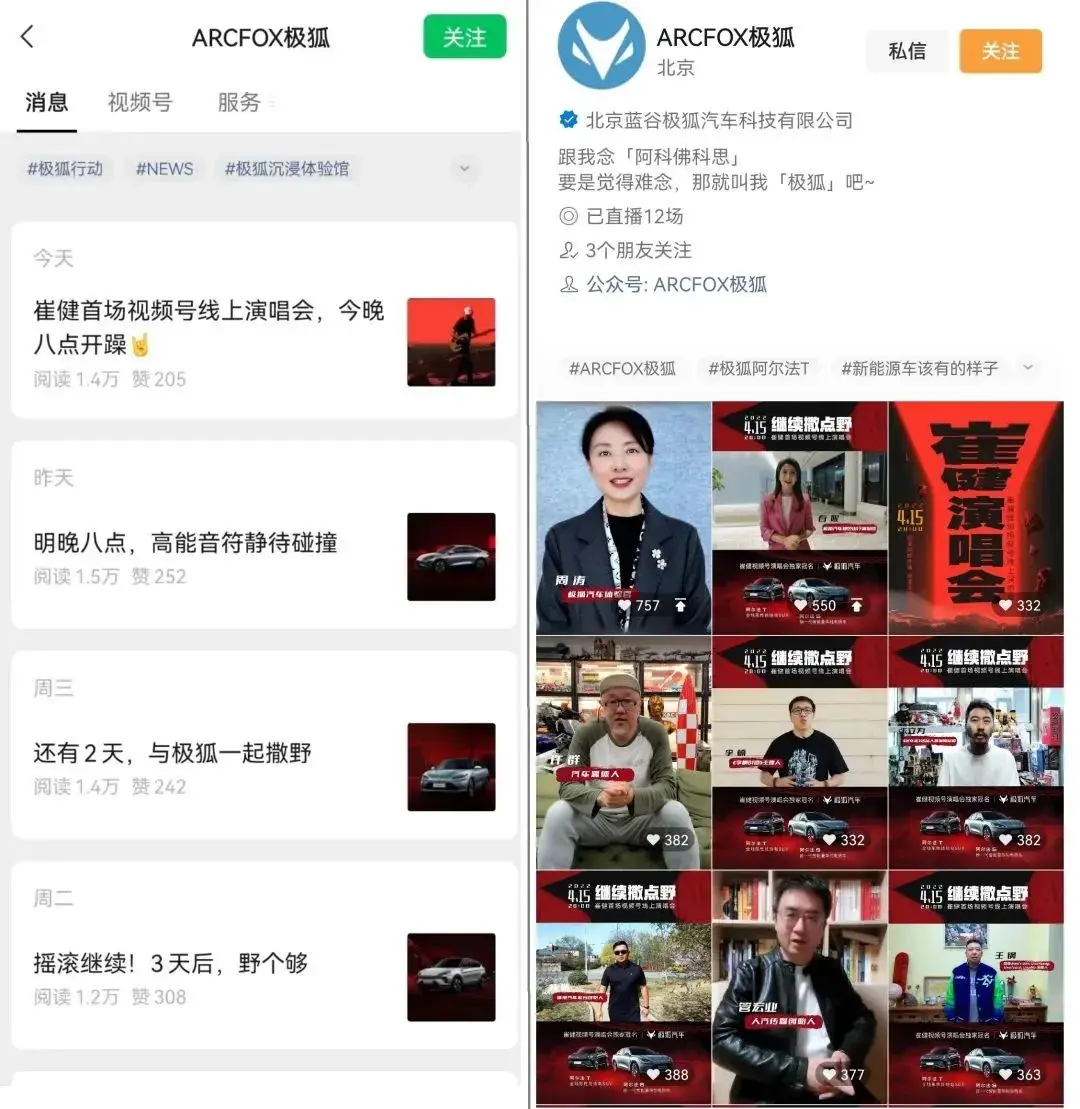The height and width of the screenshot is (1109, 1080).
Task: Open the 许群 video with 382 likes
Action: pyautogui.click(x=623, y=752)
